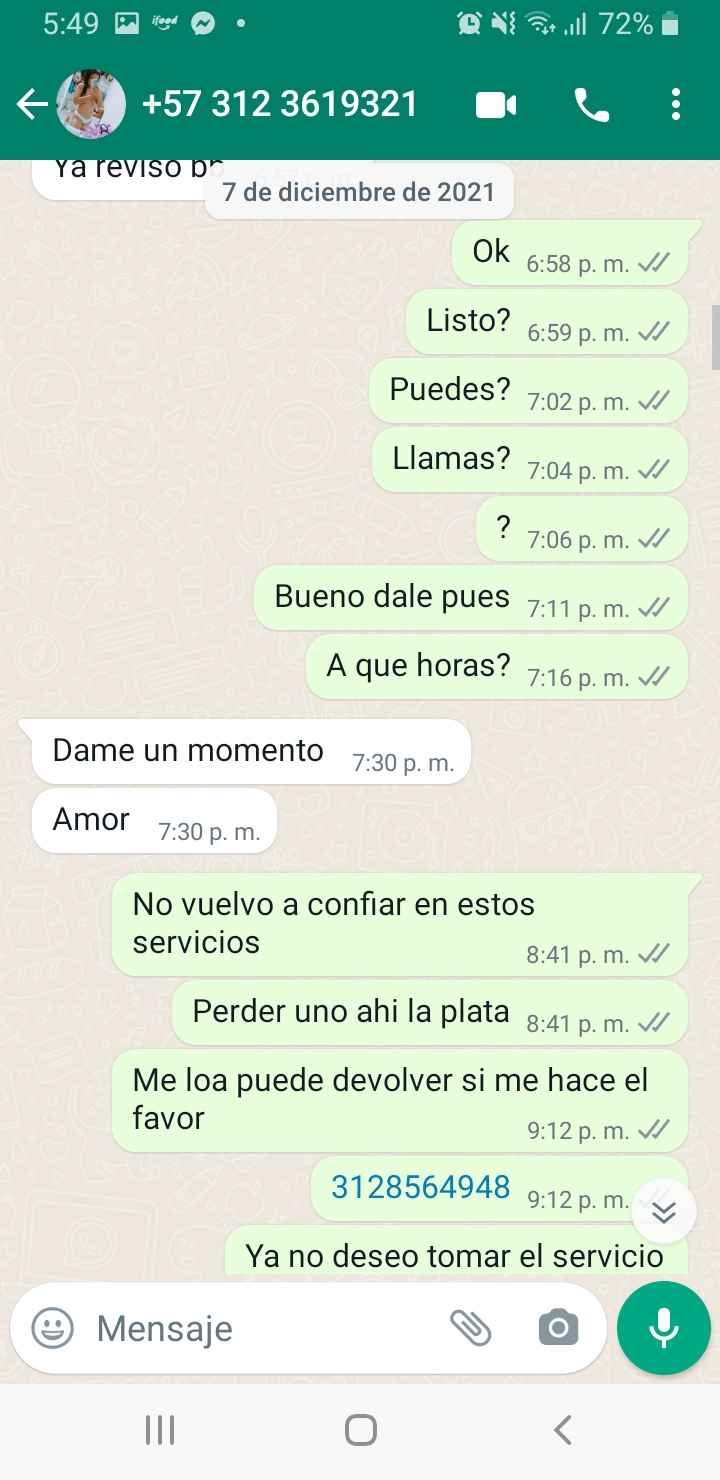The image size is (720, 1480).
Task: Tap the phone number link 3128564948
Action: pyautogui.click(x=421, y=1187)
